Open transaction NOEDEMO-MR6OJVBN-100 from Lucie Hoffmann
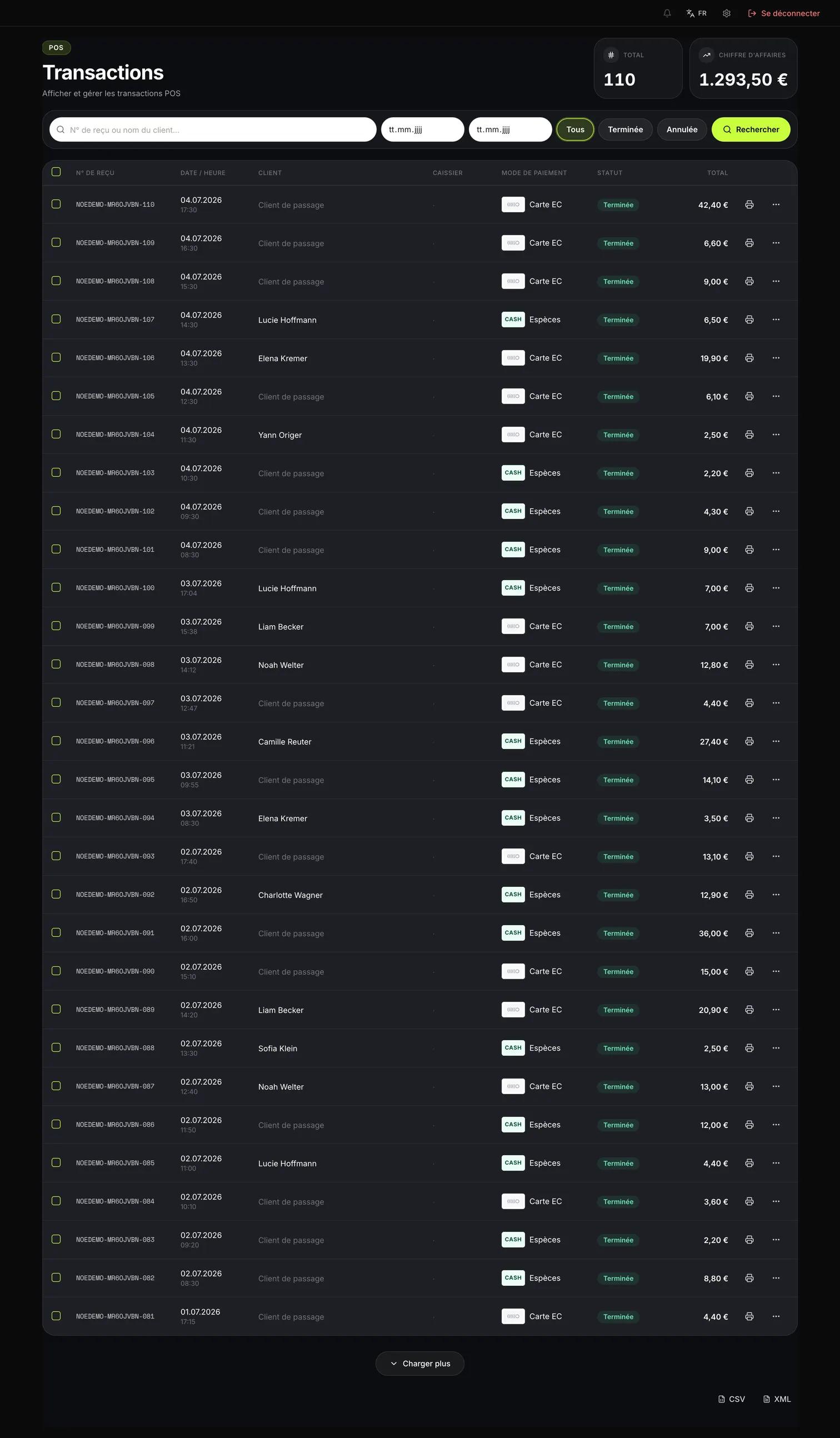 [419, 588]
